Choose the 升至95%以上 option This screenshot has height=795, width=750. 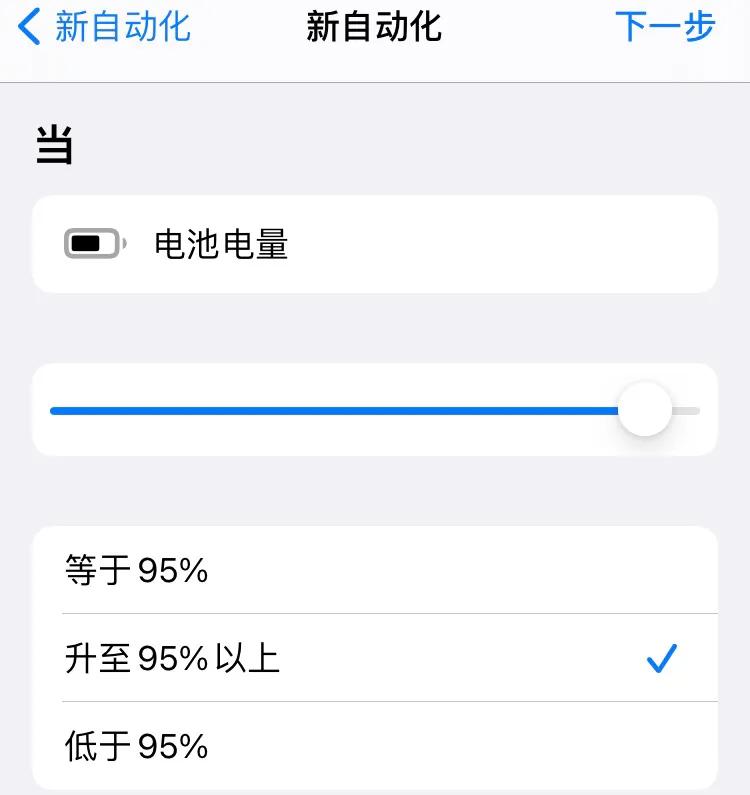tap(375, 658)
